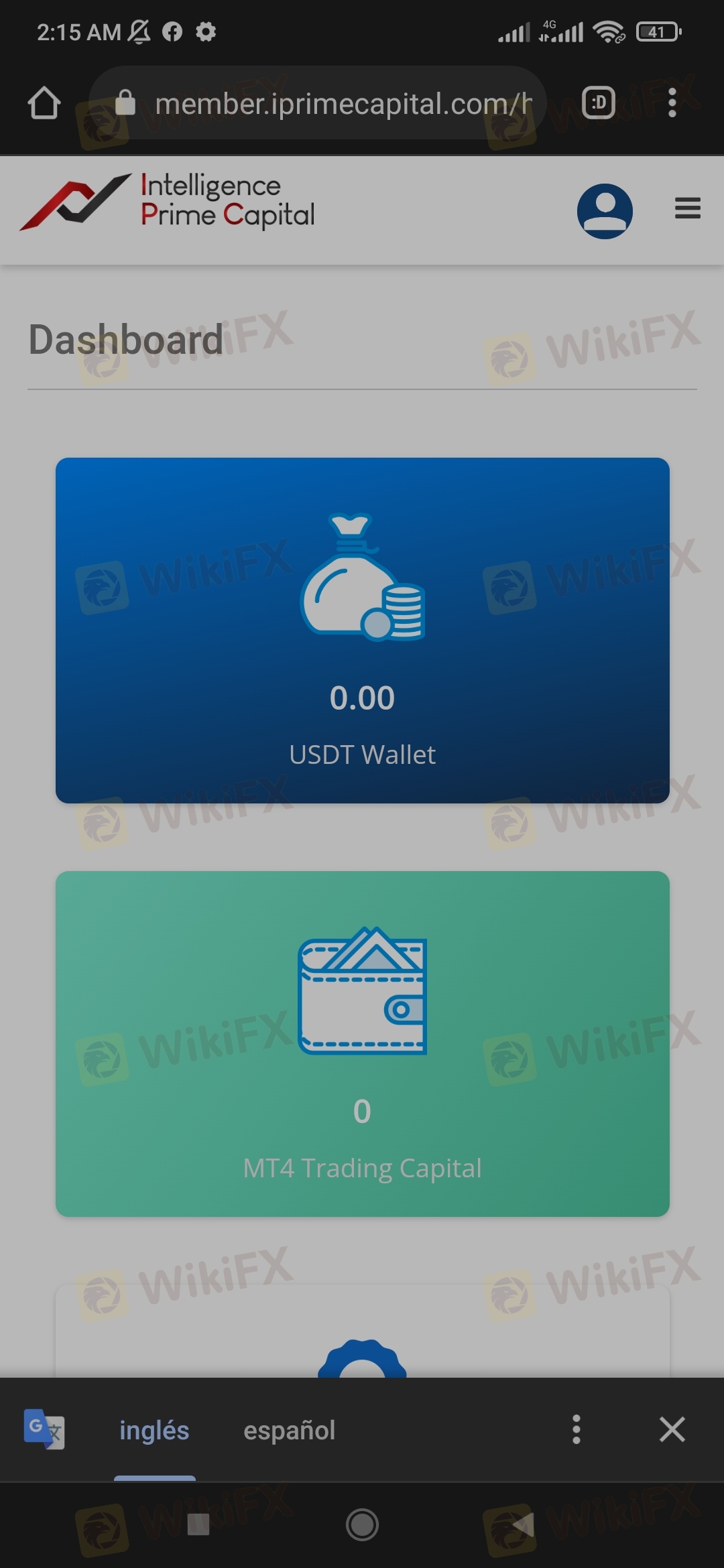Open the user profile avatar
Image resolution: width=724 pixels, height=1568 pixels.
tap(605, 211)
